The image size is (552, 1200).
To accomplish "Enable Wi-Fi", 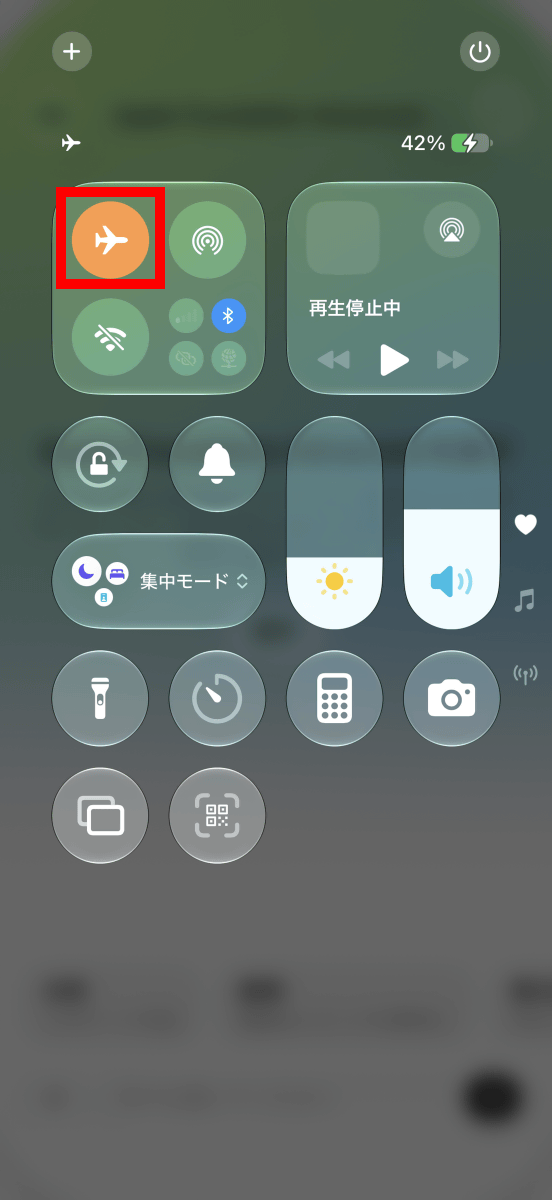I will coord(110,337).
